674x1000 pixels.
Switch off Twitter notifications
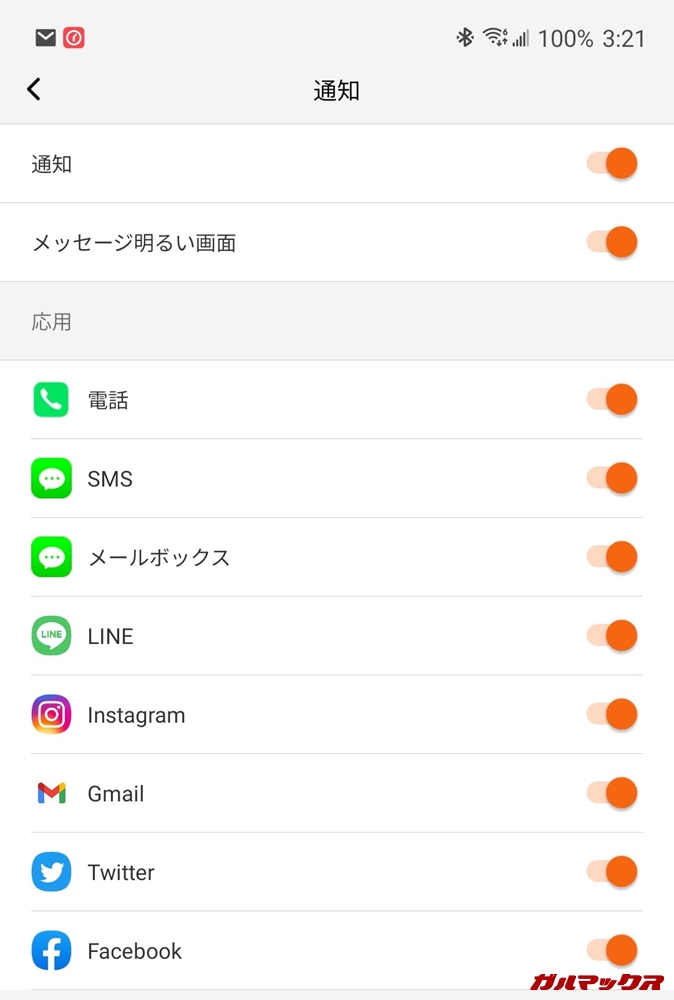tap(612, 872)
